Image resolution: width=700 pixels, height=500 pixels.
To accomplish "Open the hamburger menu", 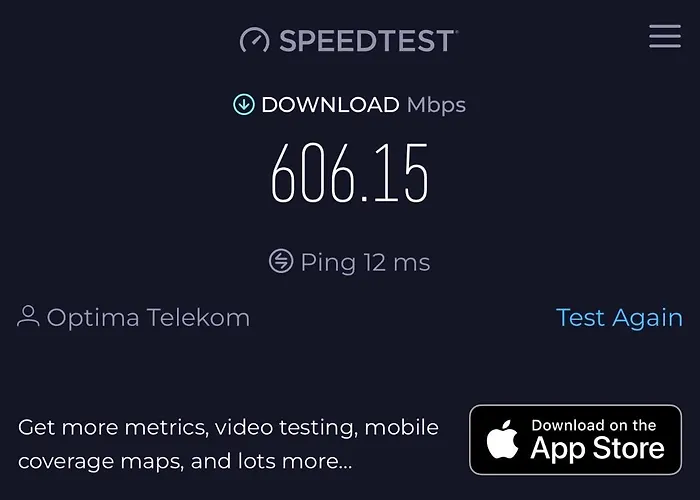I will pos(664,37).
